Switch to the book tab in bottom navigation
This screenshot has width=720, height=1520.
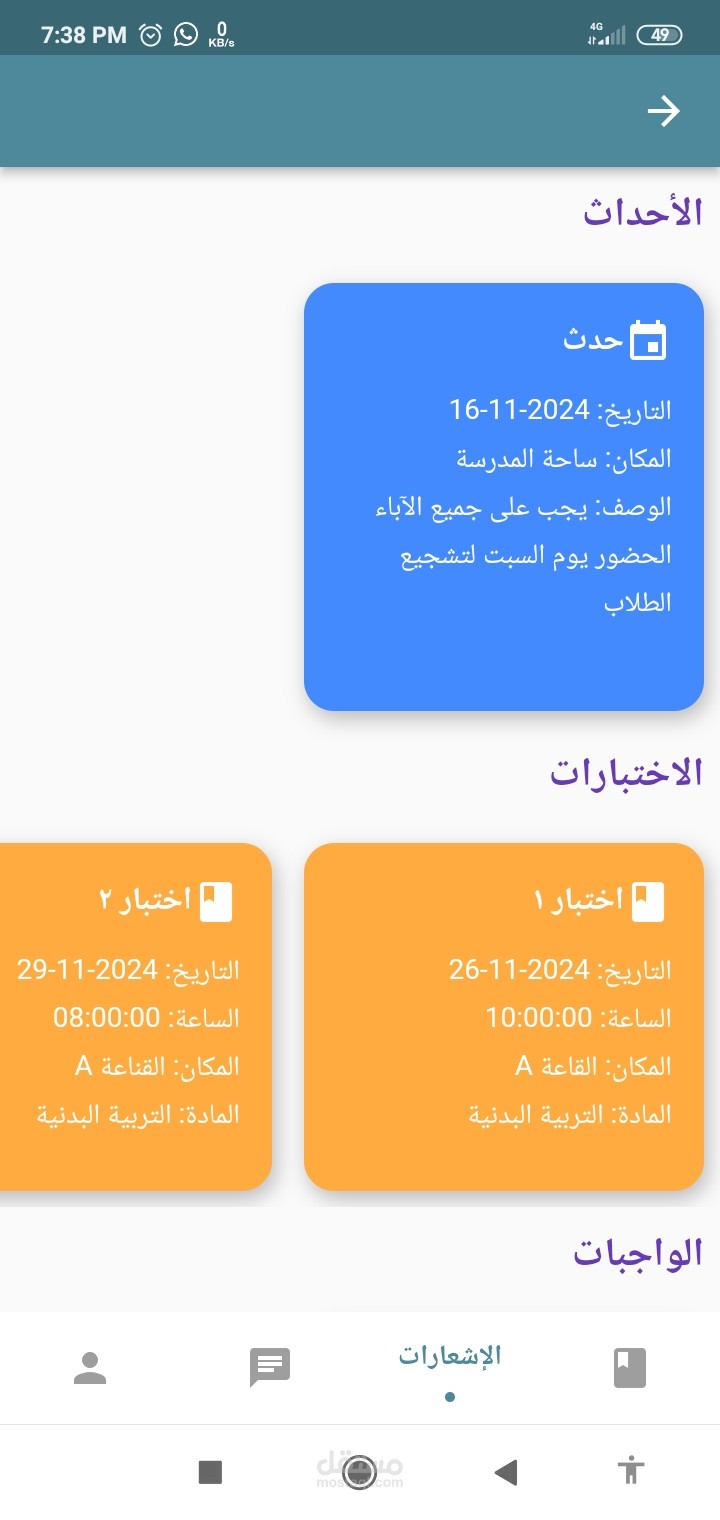630,1368
